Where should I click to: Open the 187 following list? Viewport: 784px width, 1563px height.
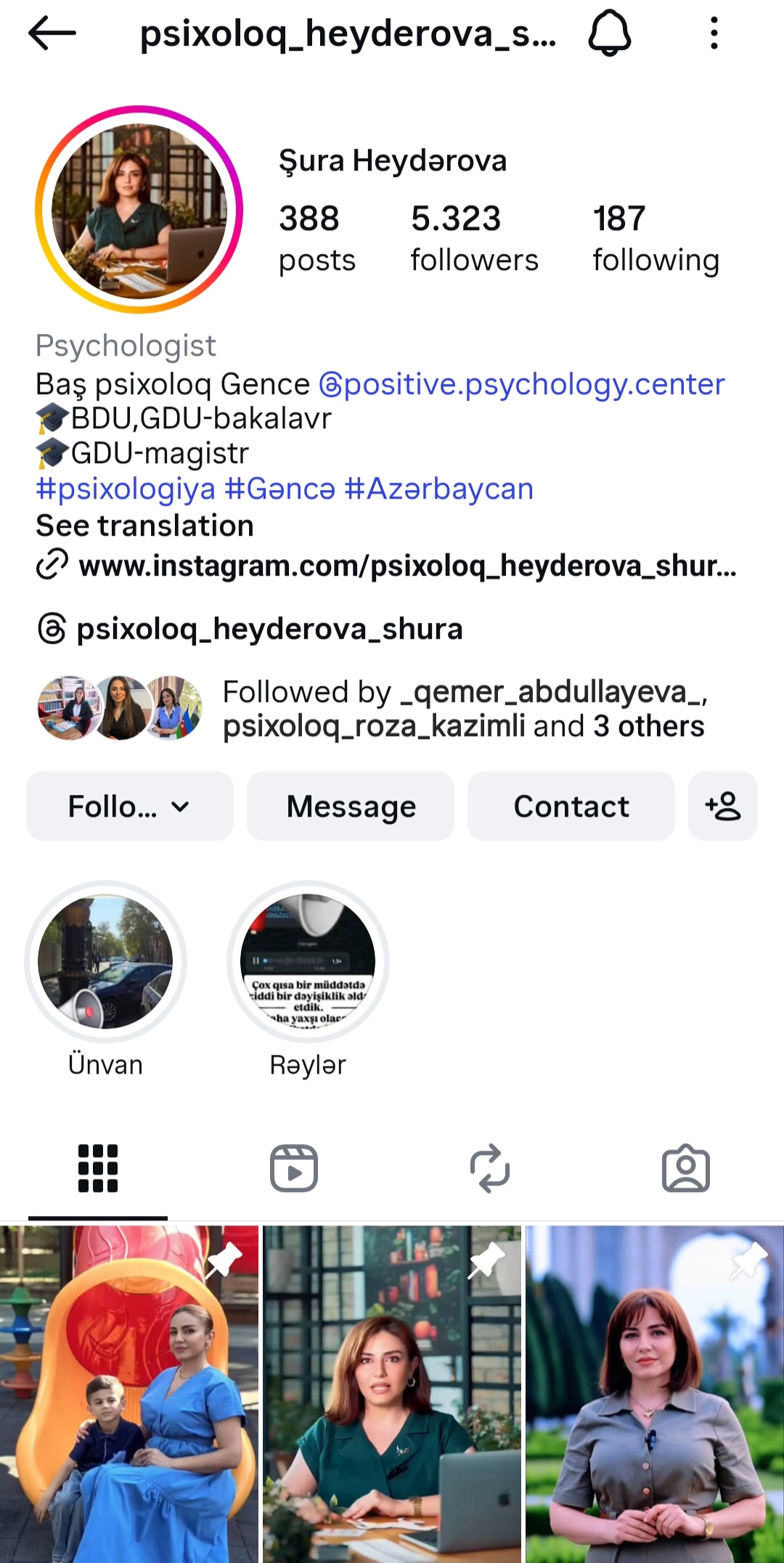tap(656, 238)
